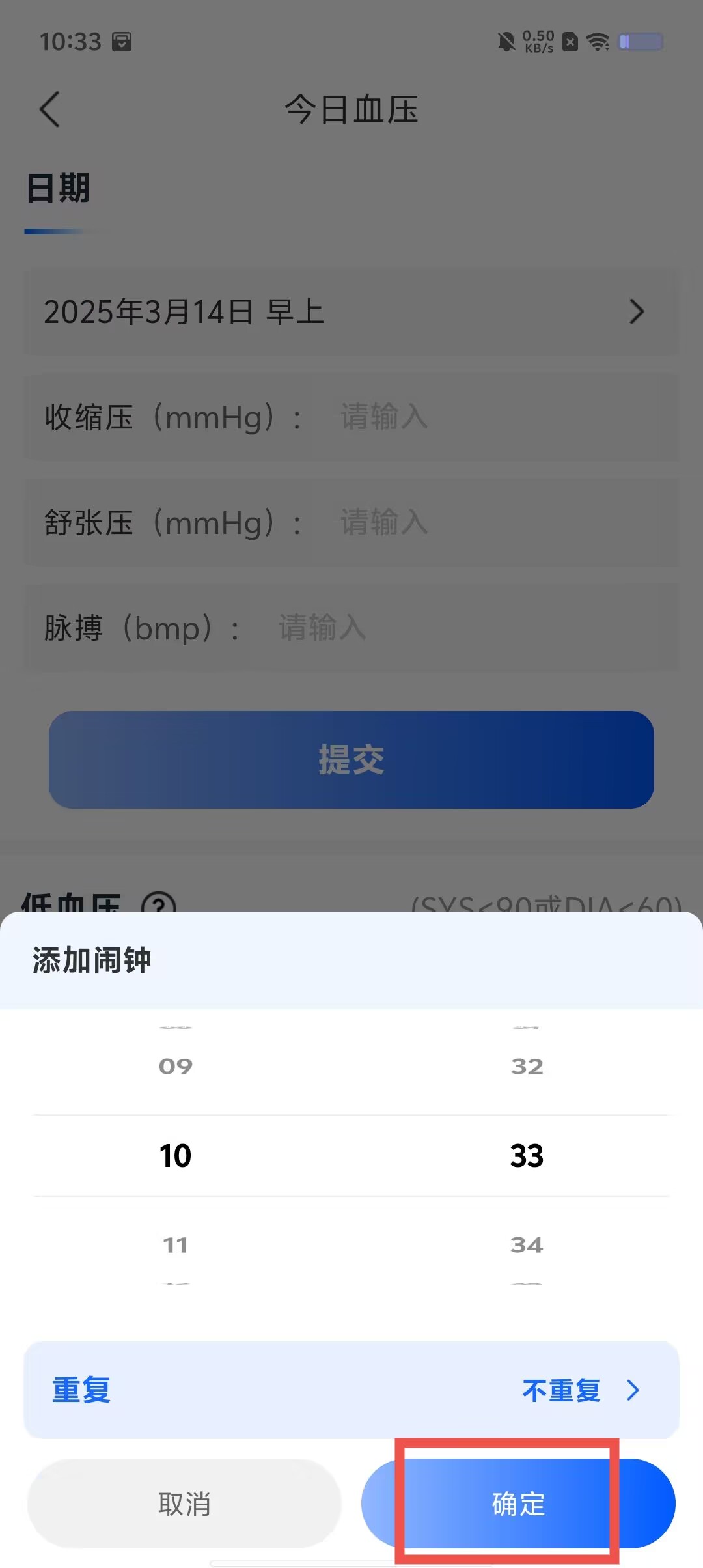This screenshot has height=1568, width=703.
Task: Select minute 32 in the time picker
Action: [x=527, y=1066]
